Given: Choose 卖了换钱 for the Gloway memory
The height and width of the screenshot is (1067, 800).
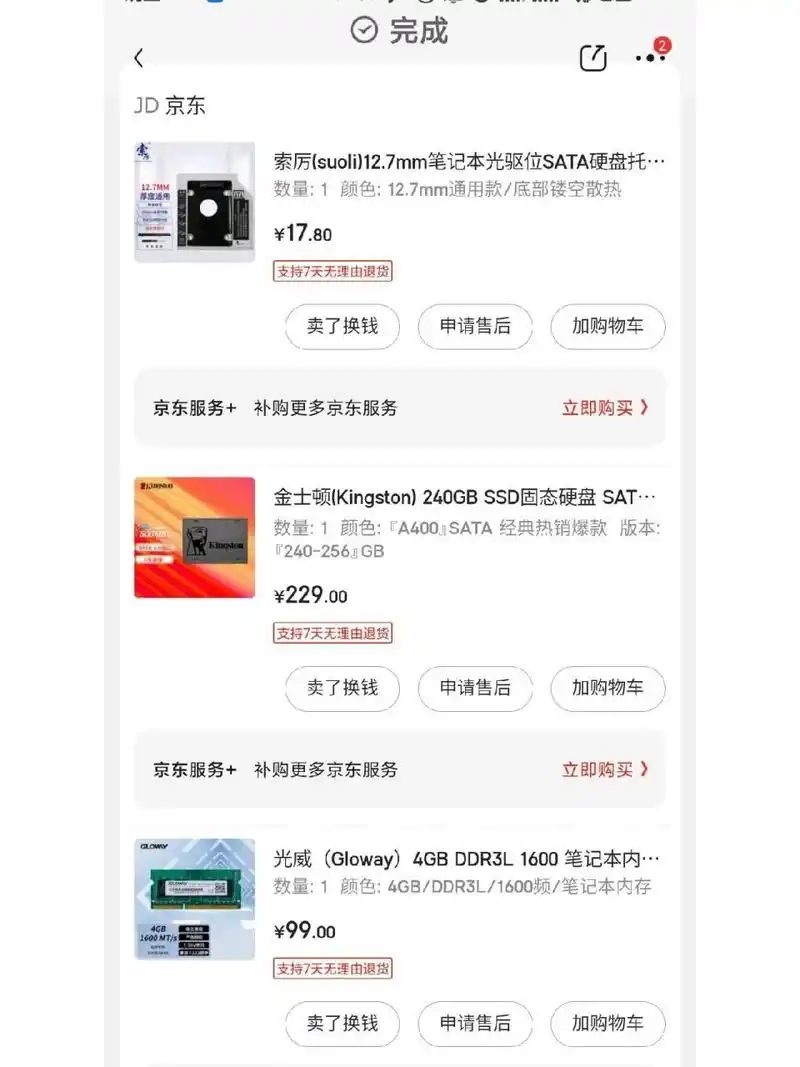Looking at the screenshot, I should (x=342, y=1024).
